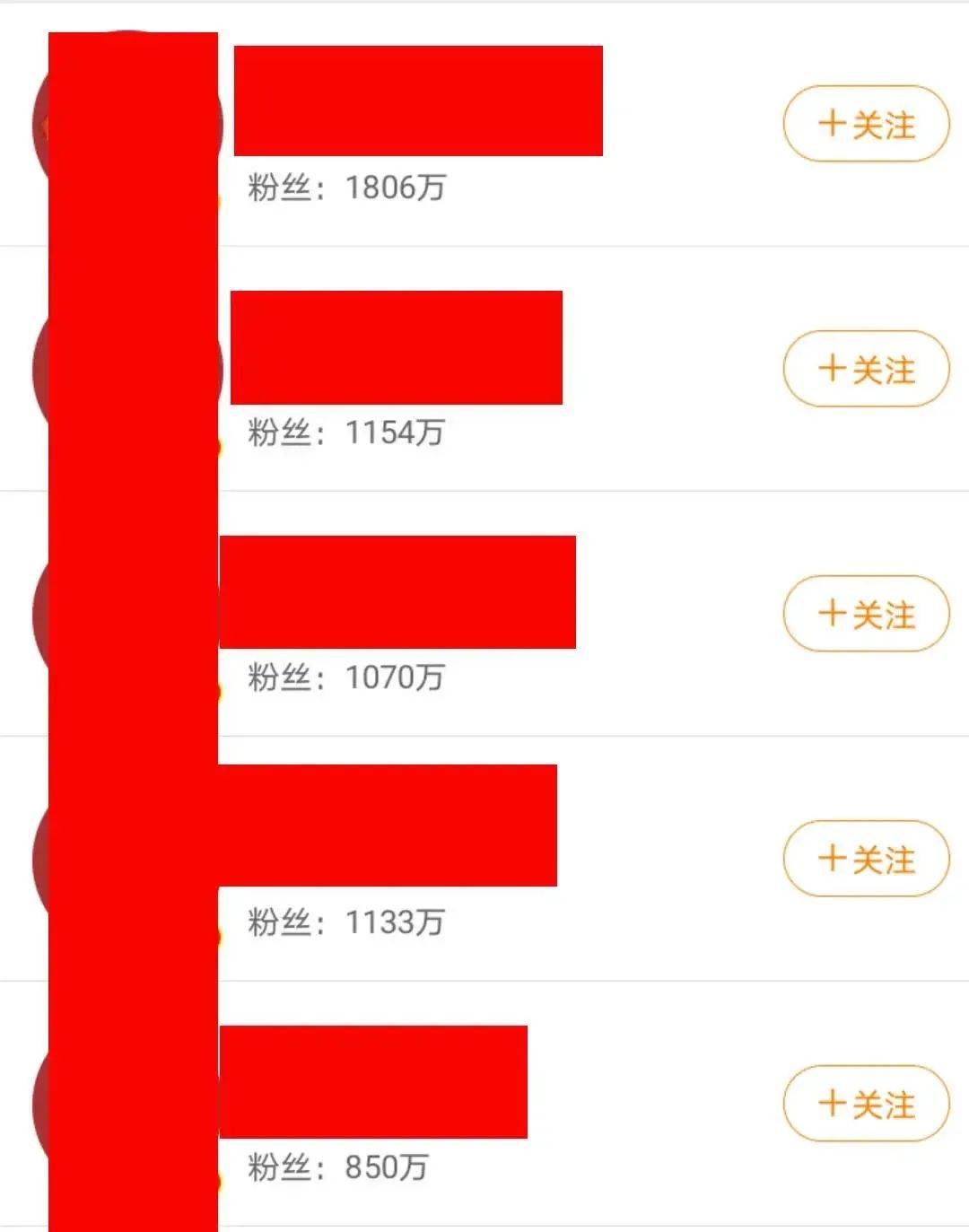The height and width of the screenshot is (1232, 969).
Task: Follow the account with 1806万 fans
Action: [x=866, y=124]
